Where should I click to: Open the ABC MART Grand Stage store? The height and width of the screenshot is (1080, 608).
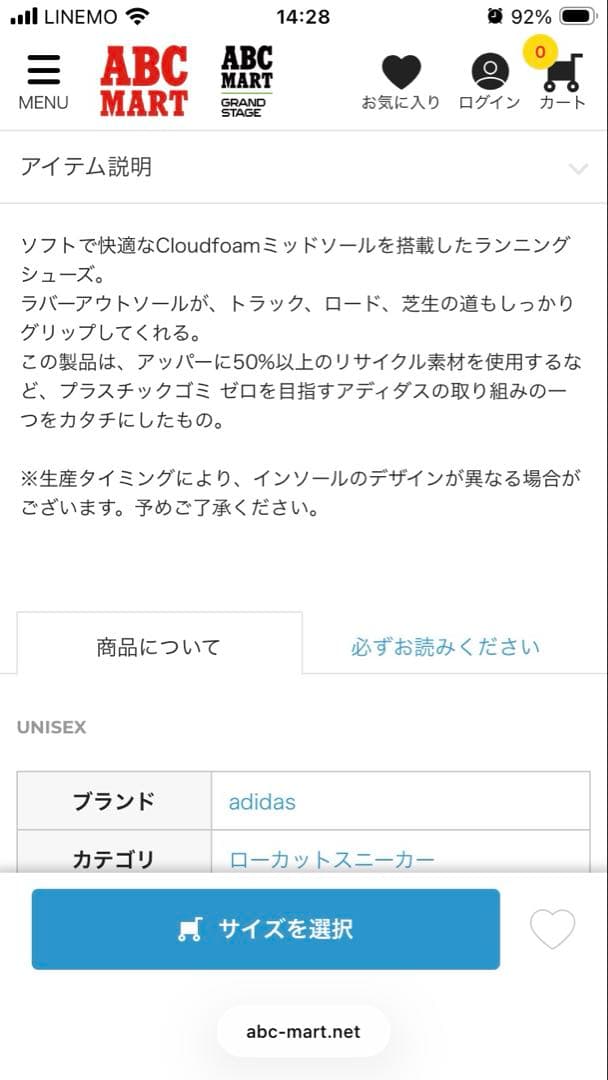pyautogui.click(x=247, y=81)
